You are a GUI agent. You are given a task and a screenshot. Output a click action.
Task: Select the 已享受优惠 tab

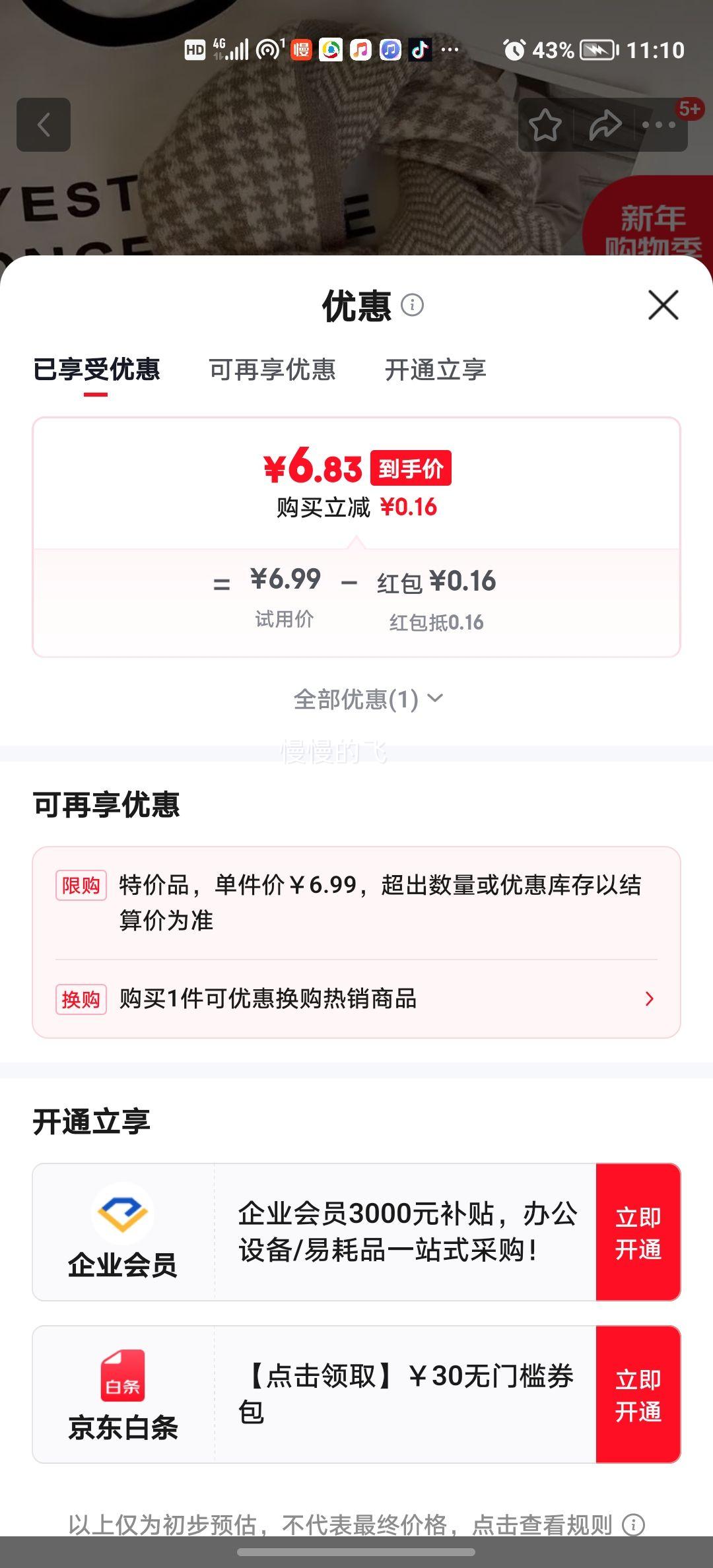96,371
